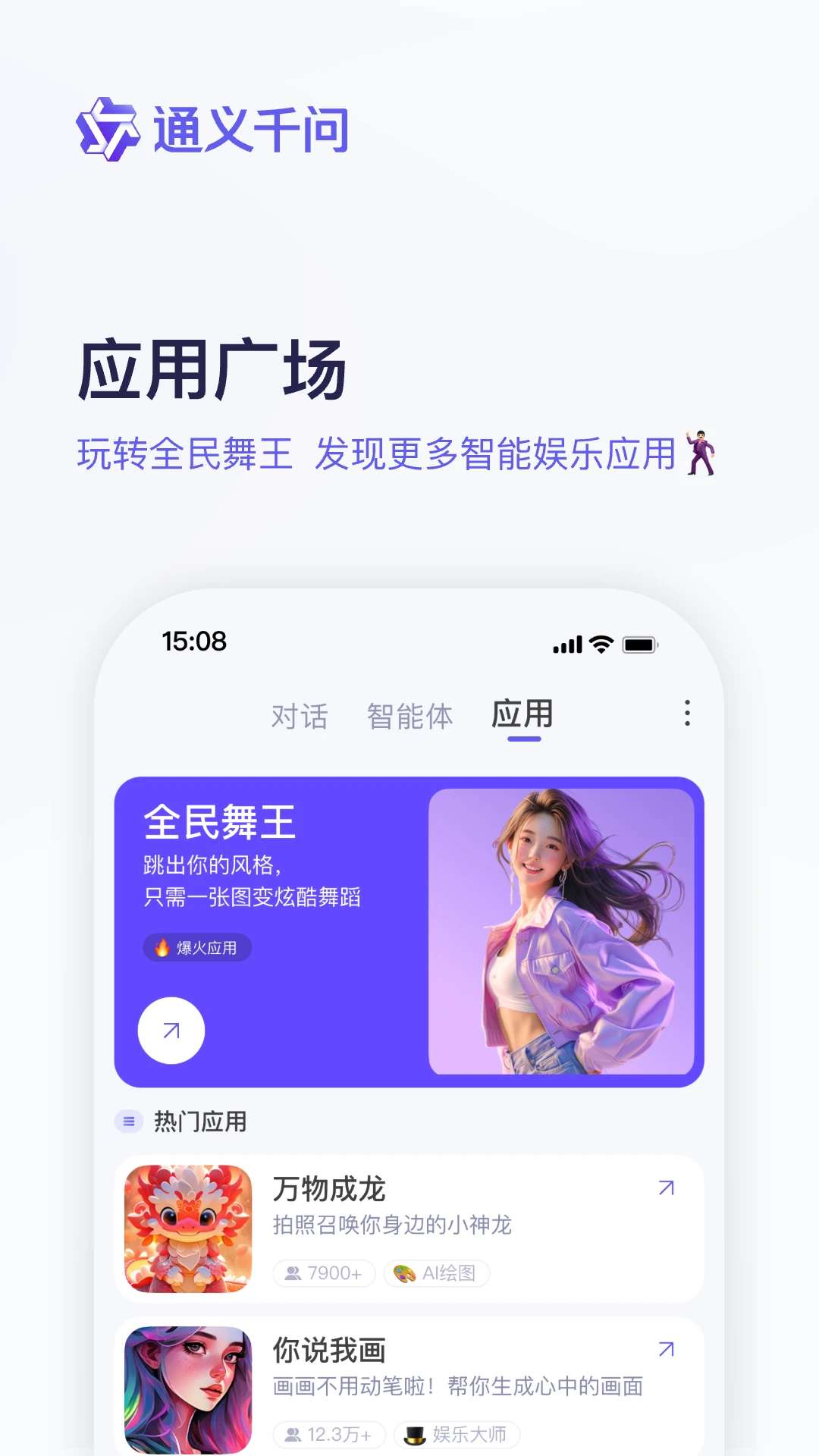Click the Wi-Fi icon in status bar
The height and width of the screenshot is (1456, 819).
pos(600,643)
